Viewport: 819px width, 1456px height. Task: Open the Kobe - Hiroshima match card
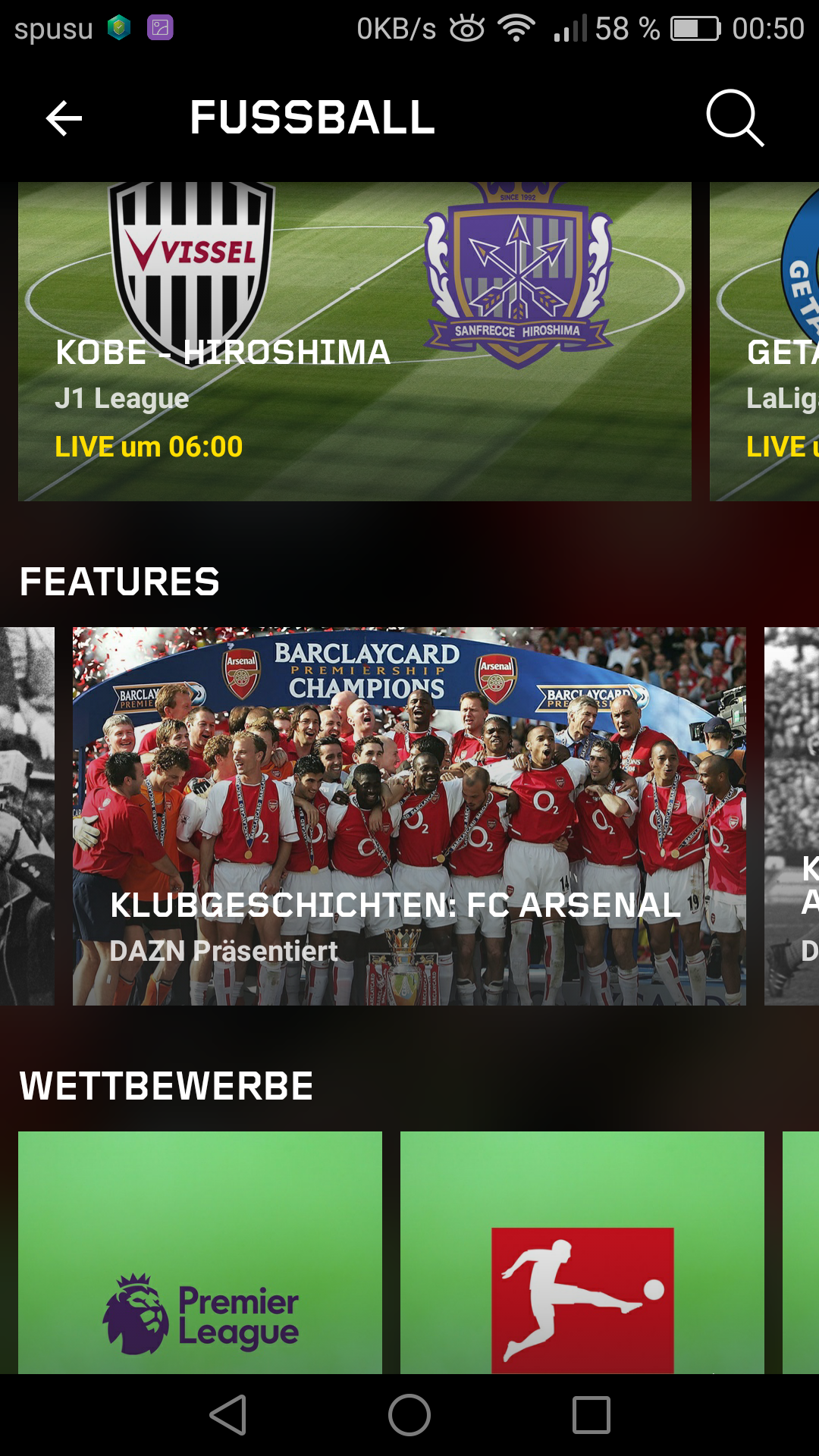pos(355,341)
